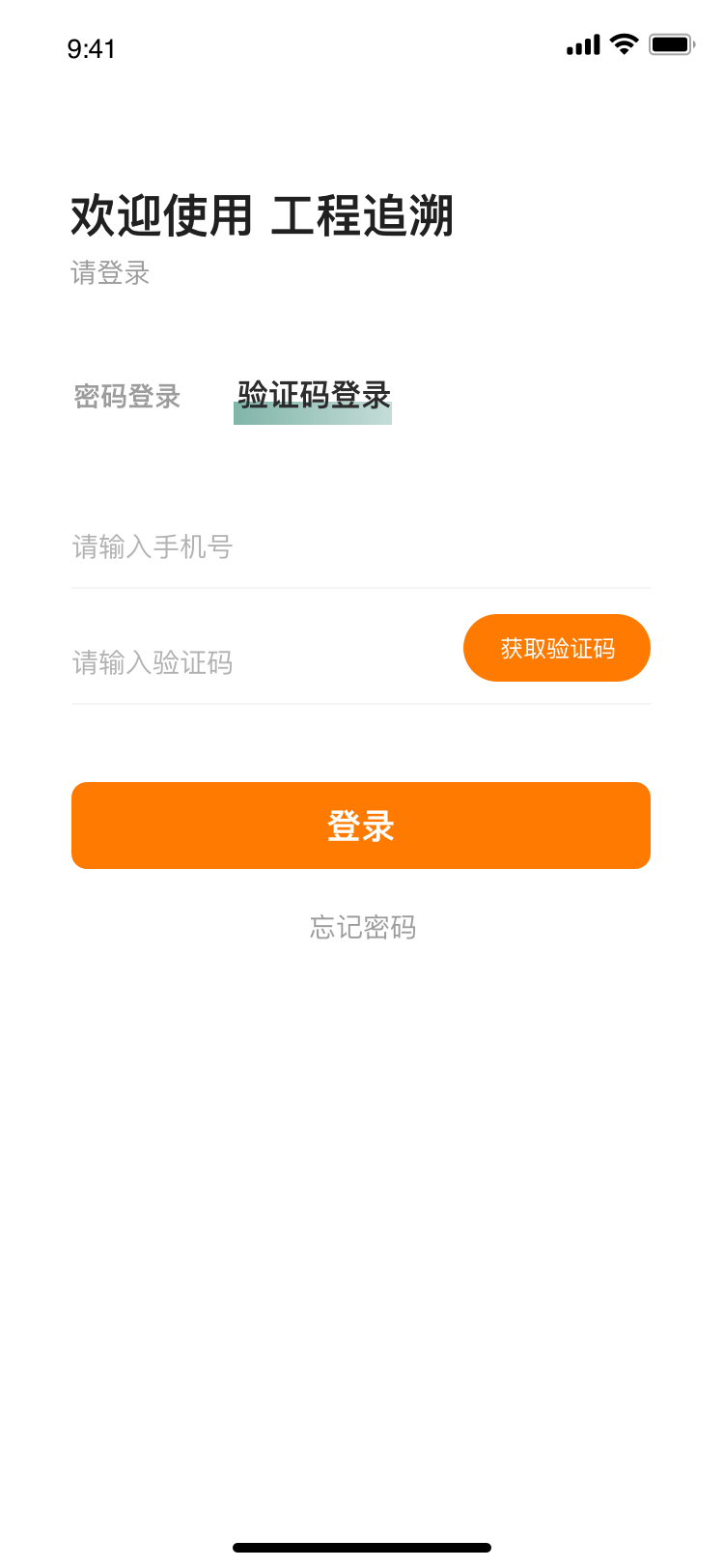Tap the divider under the verification code field
The width and height of the screenshot is (724, 1568).
pos(361,704)
